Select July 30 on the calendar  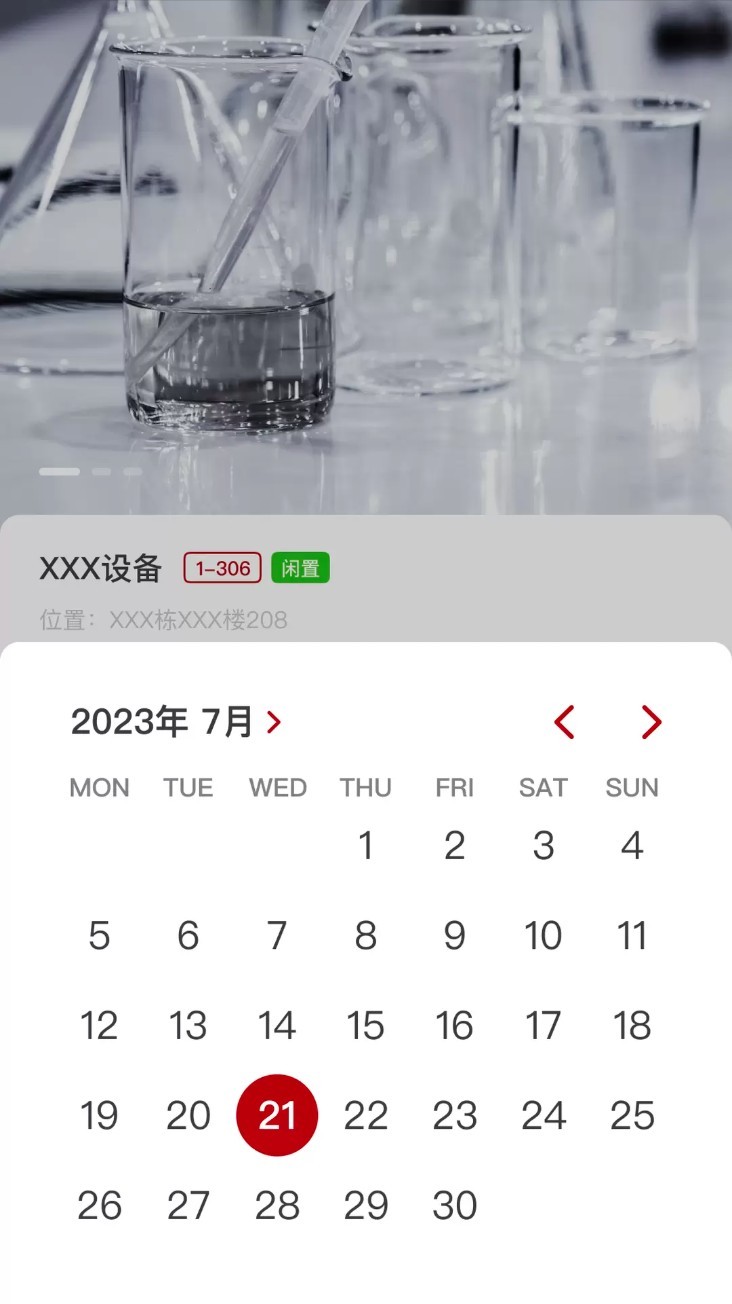pos(455,1204)
